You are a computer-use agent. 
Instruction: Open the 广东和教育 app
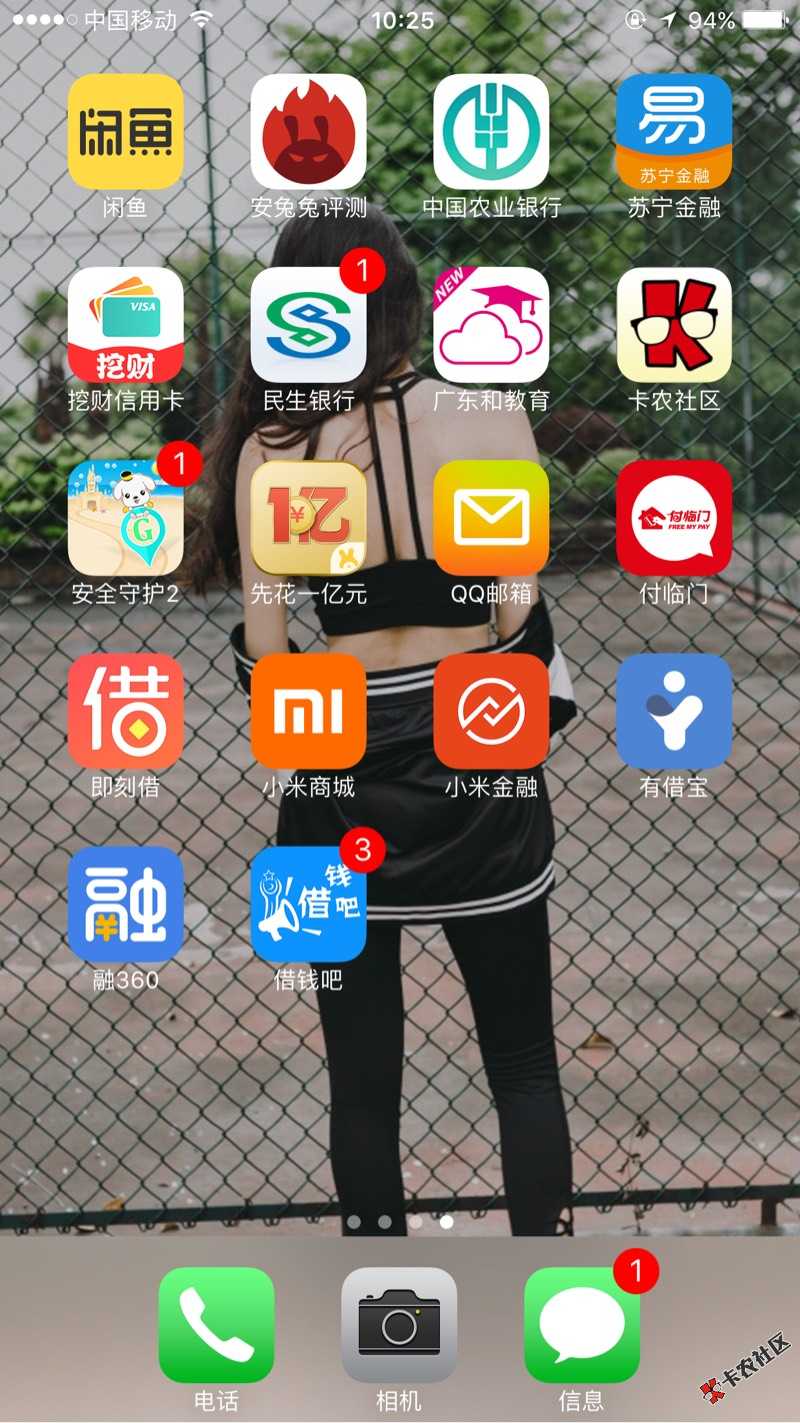click(491, 324)
